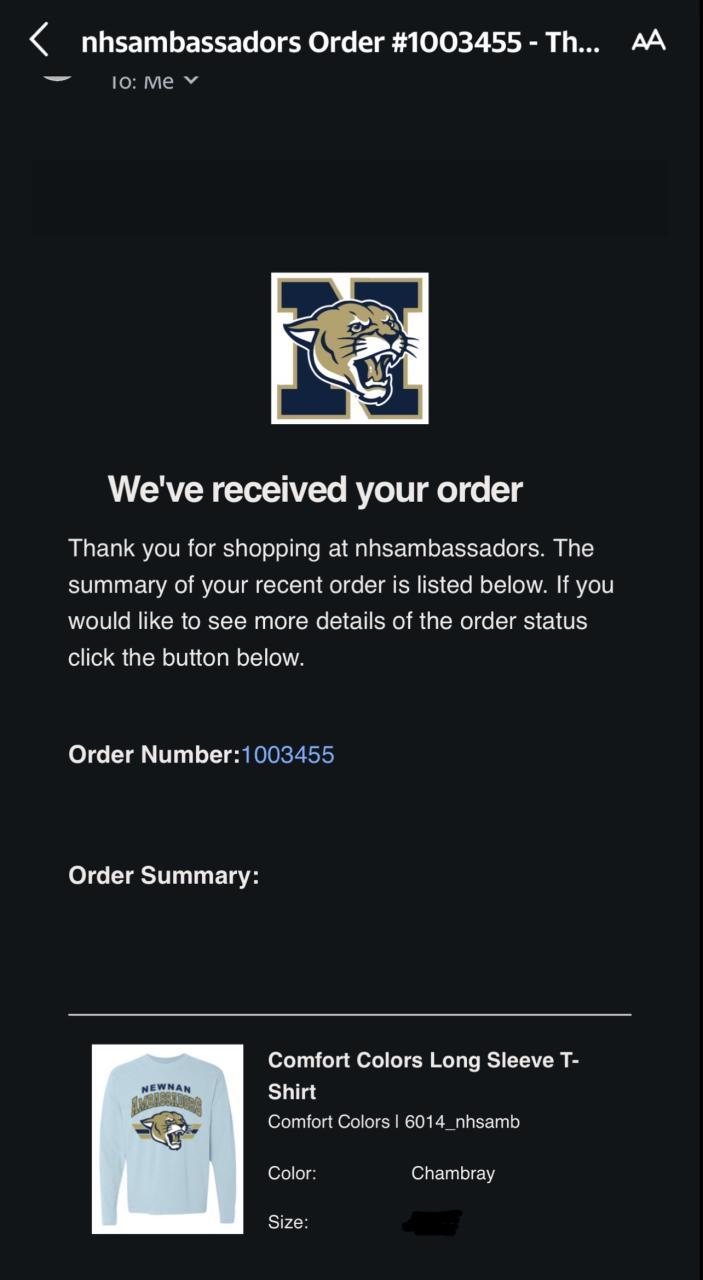Screen dimensions: 703x1280
Task: Open the Comfort Colors long sleeve shirt image
Action: pos(167,1139)
